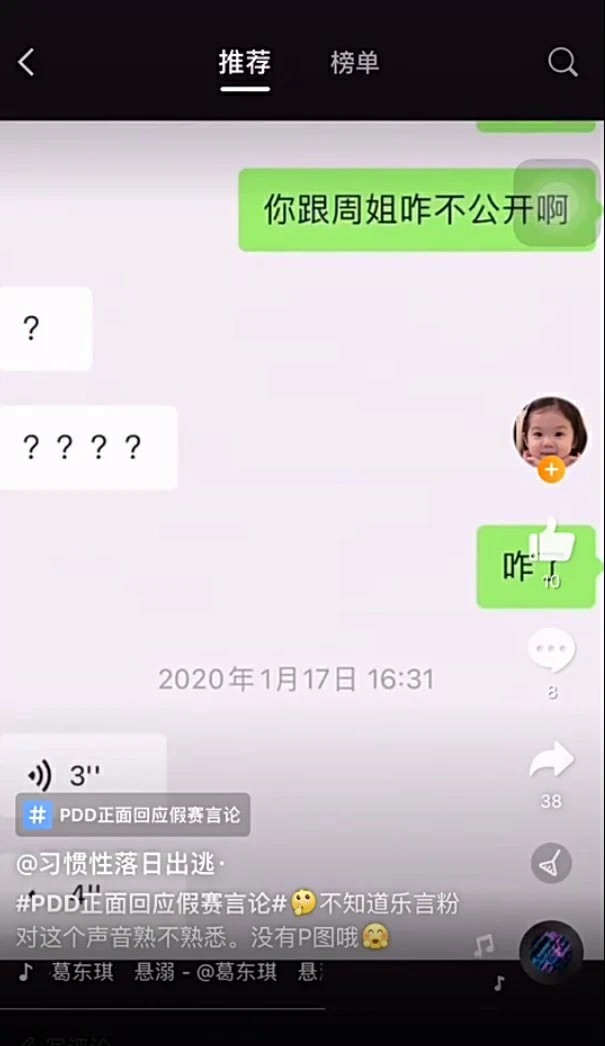Go back using the top-left arrow

(x=27, y=63)
